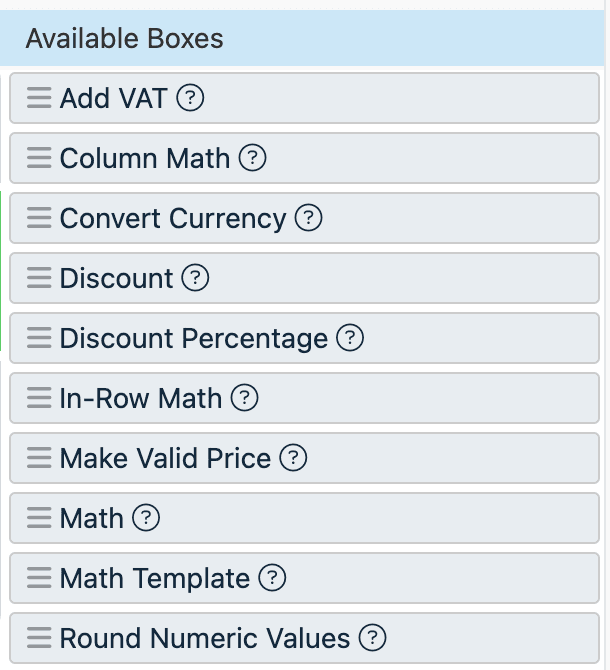This screenshot has width=610, height=670.
Task: Pick the Discount Percentage box
Action: (x=193, y=338)
